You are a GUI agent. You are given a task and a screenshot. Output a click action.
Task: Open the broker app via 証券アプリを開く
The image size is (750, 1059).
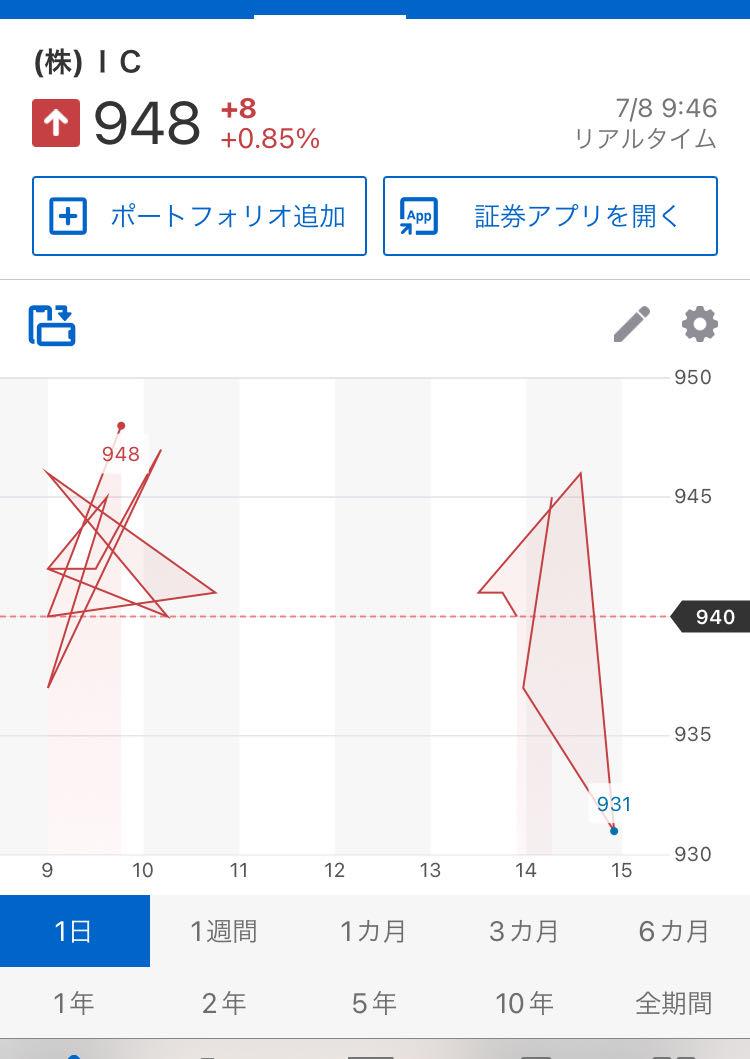coord(550,215)
